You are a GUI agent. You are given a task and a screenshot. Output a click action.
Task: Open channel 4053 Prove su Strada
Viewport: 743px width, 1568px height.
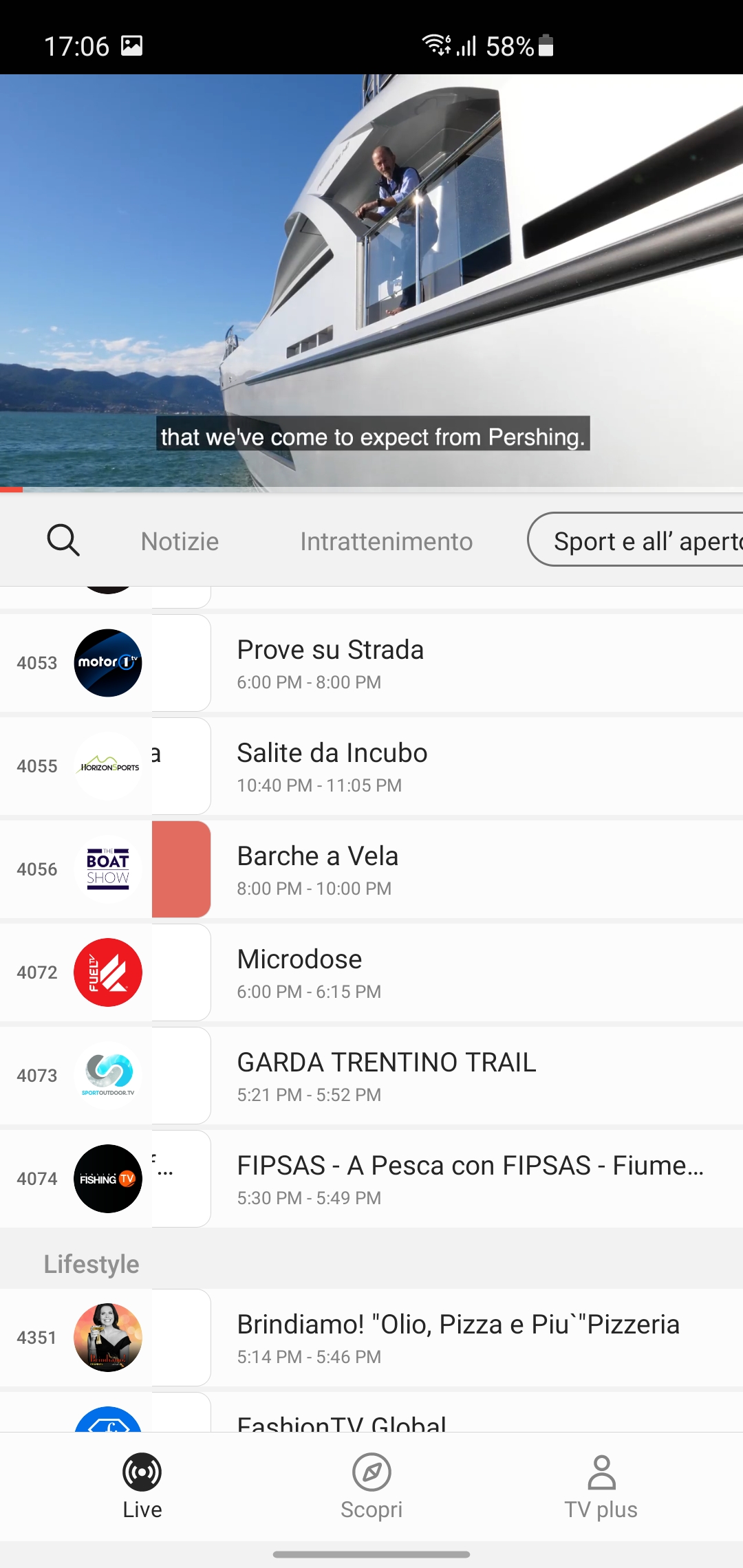point(371,663)
